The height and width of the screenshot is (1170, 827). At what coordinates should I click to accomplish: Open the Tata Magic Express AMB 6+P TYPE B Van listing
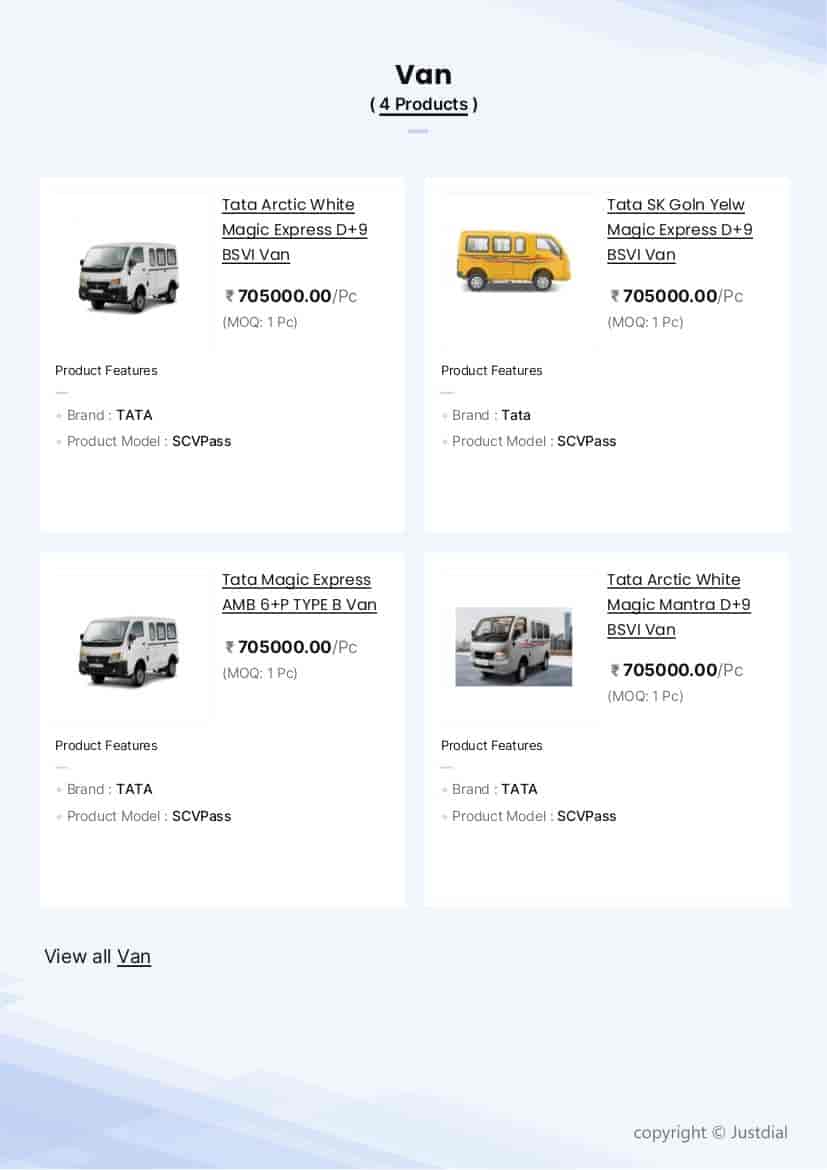tap(299, 592)
